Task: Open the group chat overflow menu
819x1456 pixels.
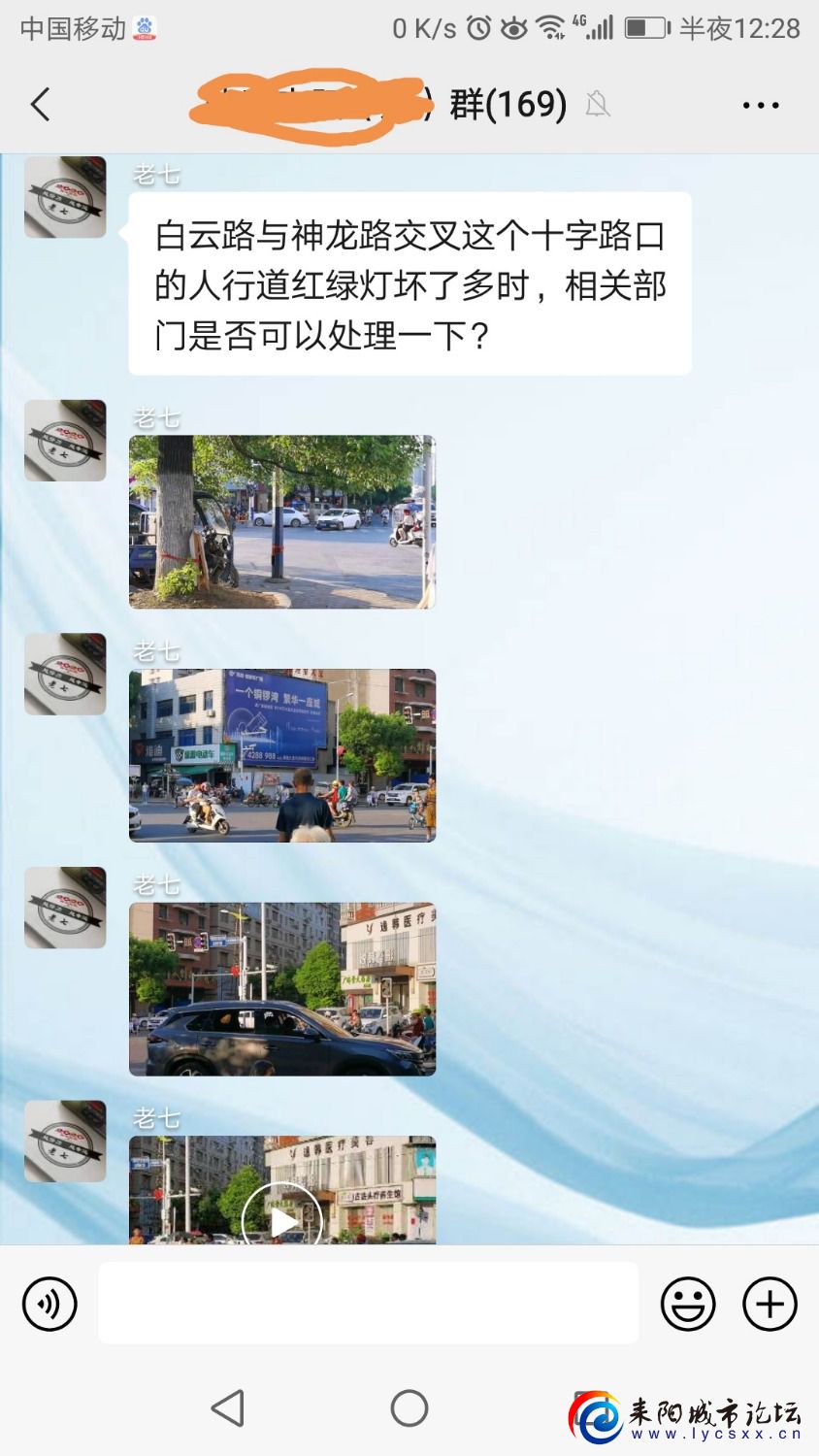Action: click(760, 105)
